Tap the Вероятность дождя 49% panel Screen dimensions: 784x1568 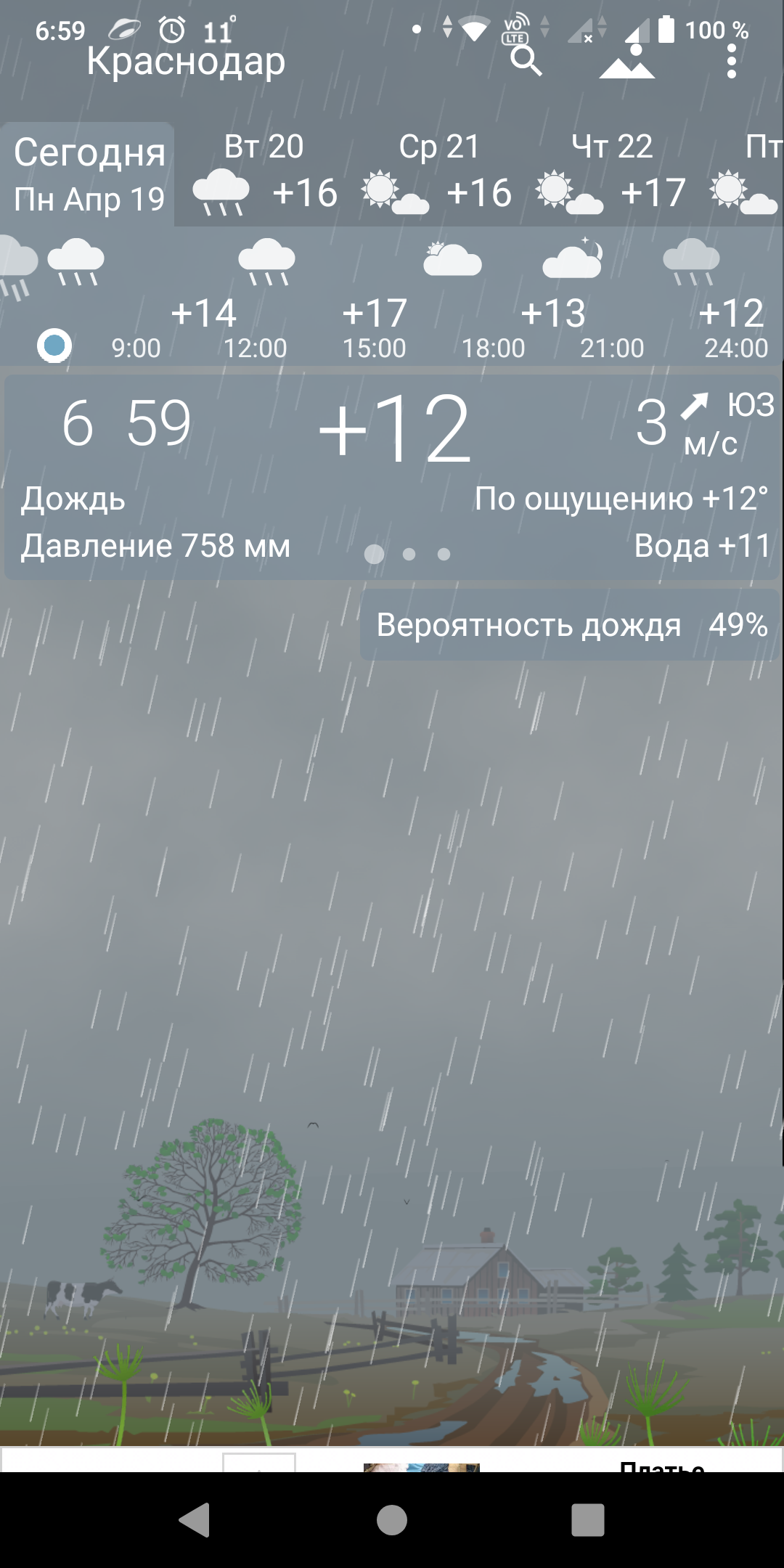pos(570,625)
